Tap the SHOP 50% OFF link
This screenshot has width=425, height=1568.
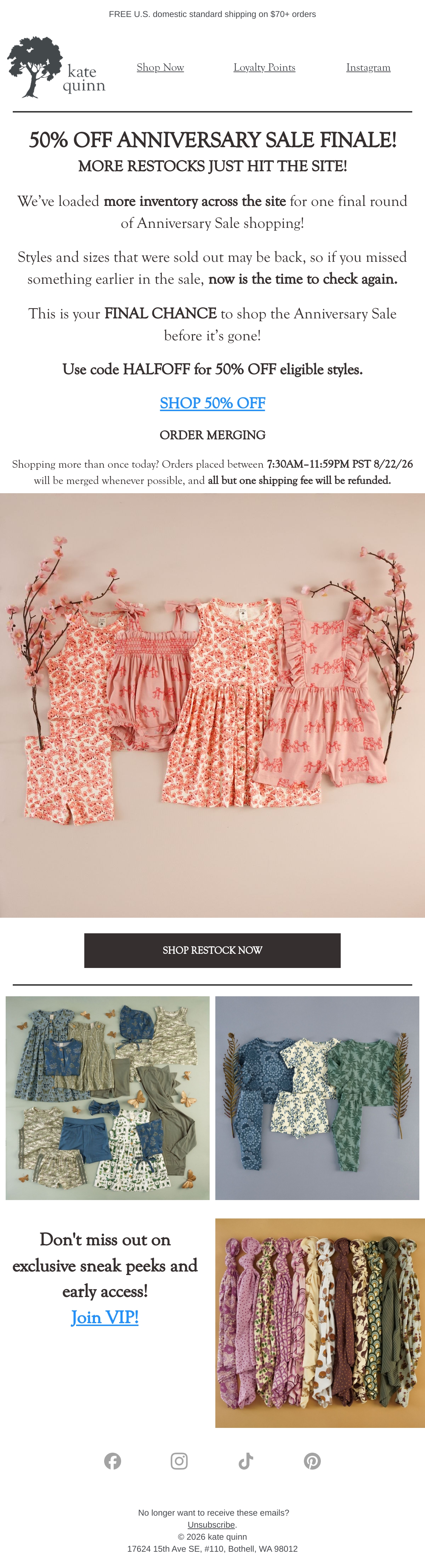click(x=212, y=403)
